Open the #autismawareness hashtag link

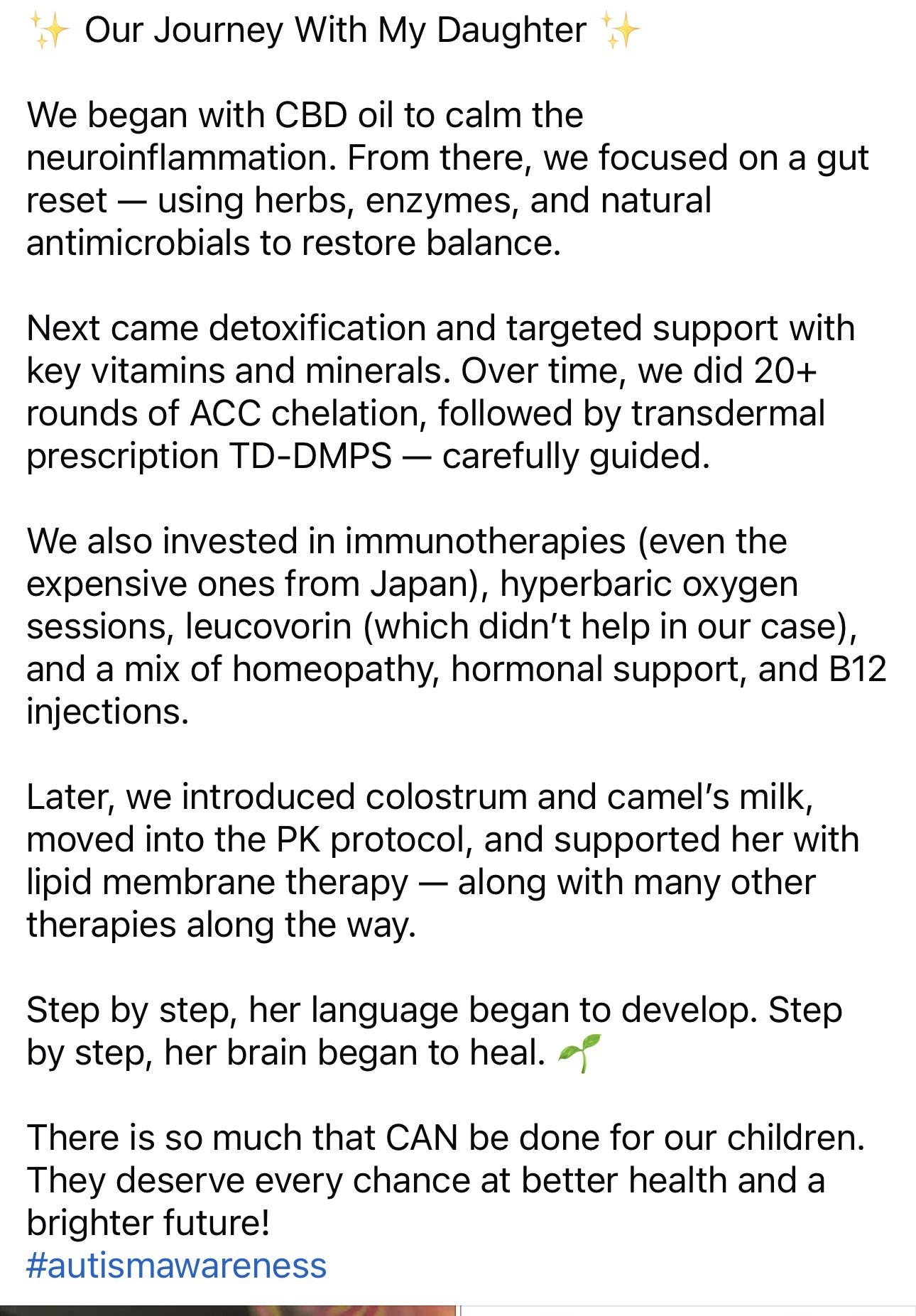point(176,1266)
